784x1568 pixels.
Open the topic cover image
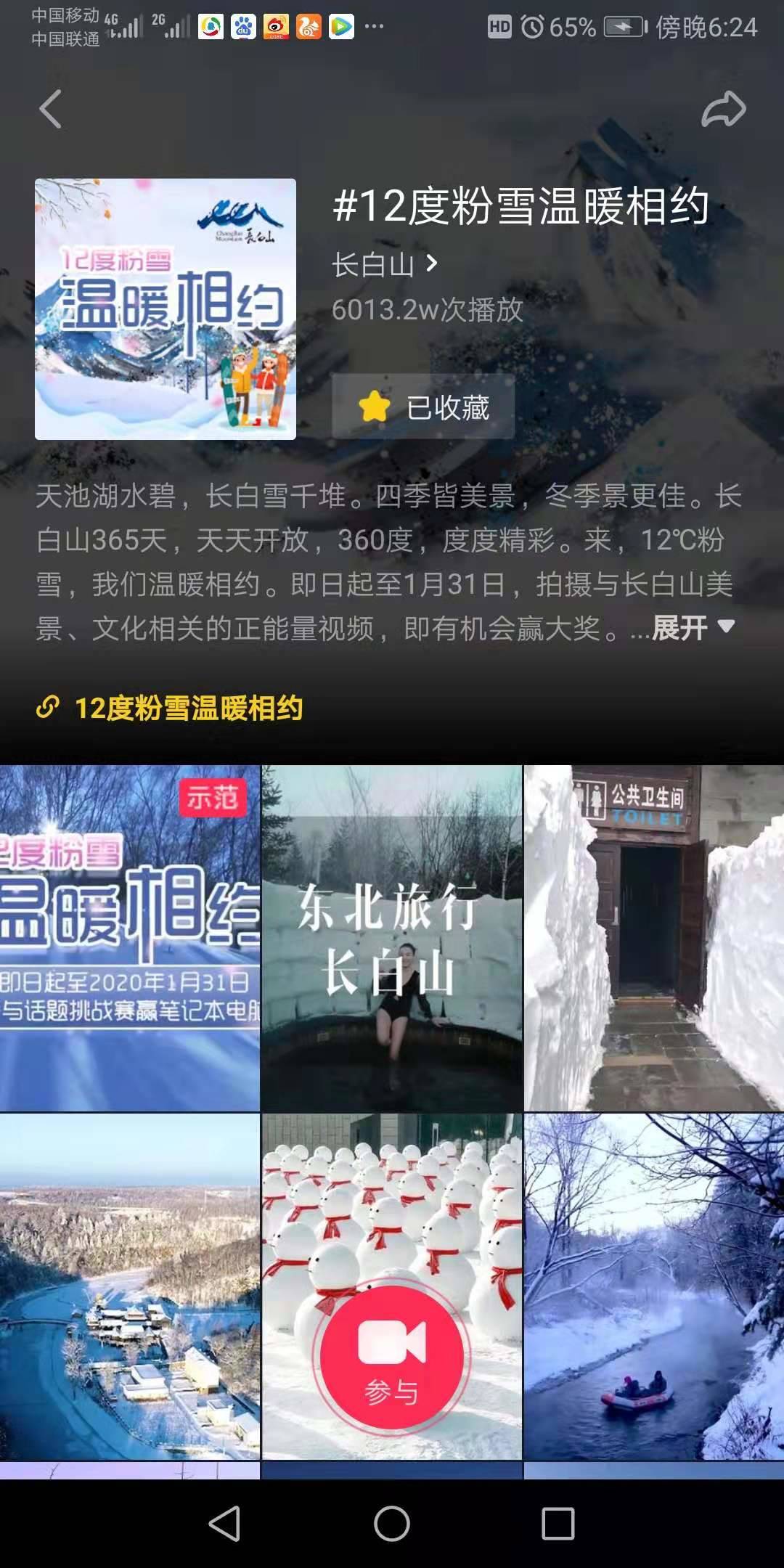166,309
